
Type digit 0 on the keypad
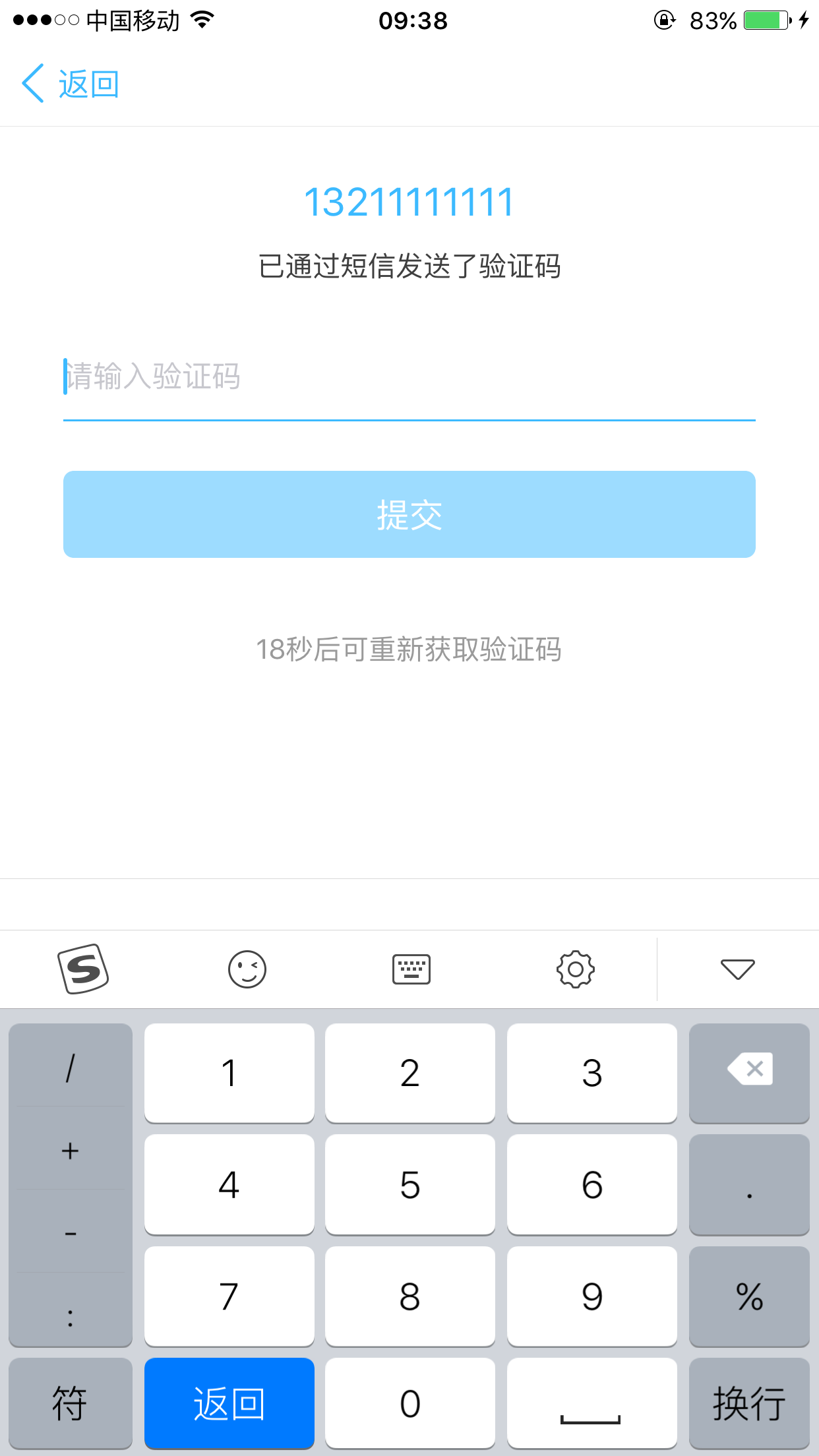click(x=409, y=1403)
